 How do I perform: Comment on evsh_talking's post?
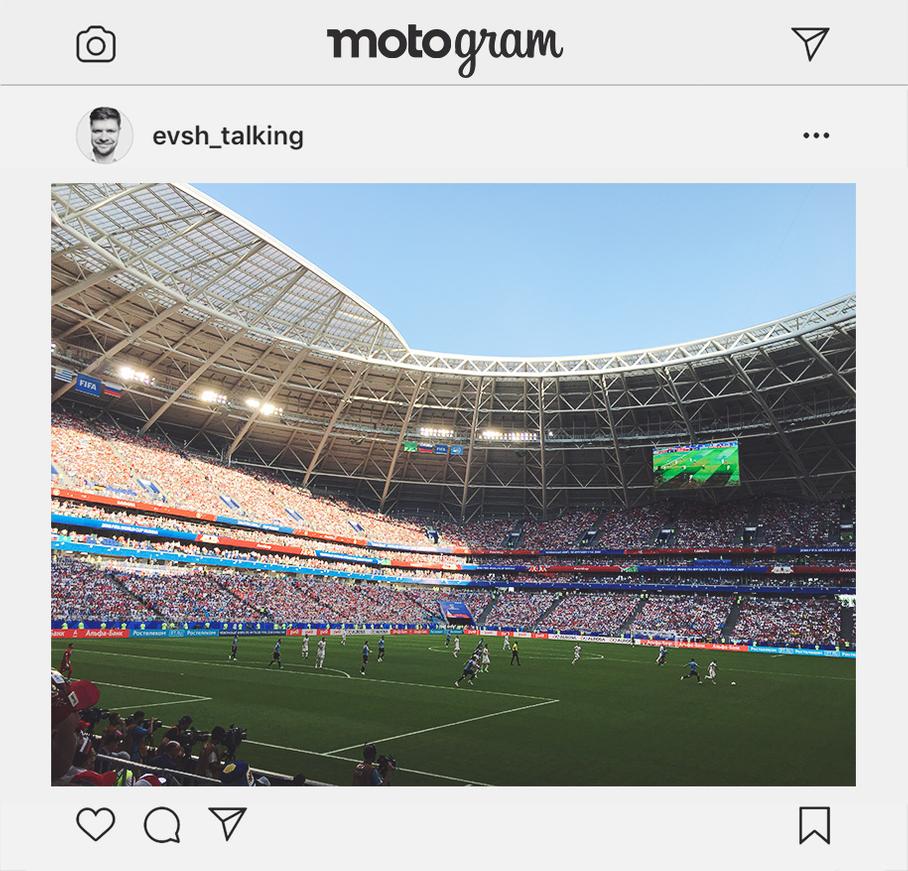pos(162,825)
